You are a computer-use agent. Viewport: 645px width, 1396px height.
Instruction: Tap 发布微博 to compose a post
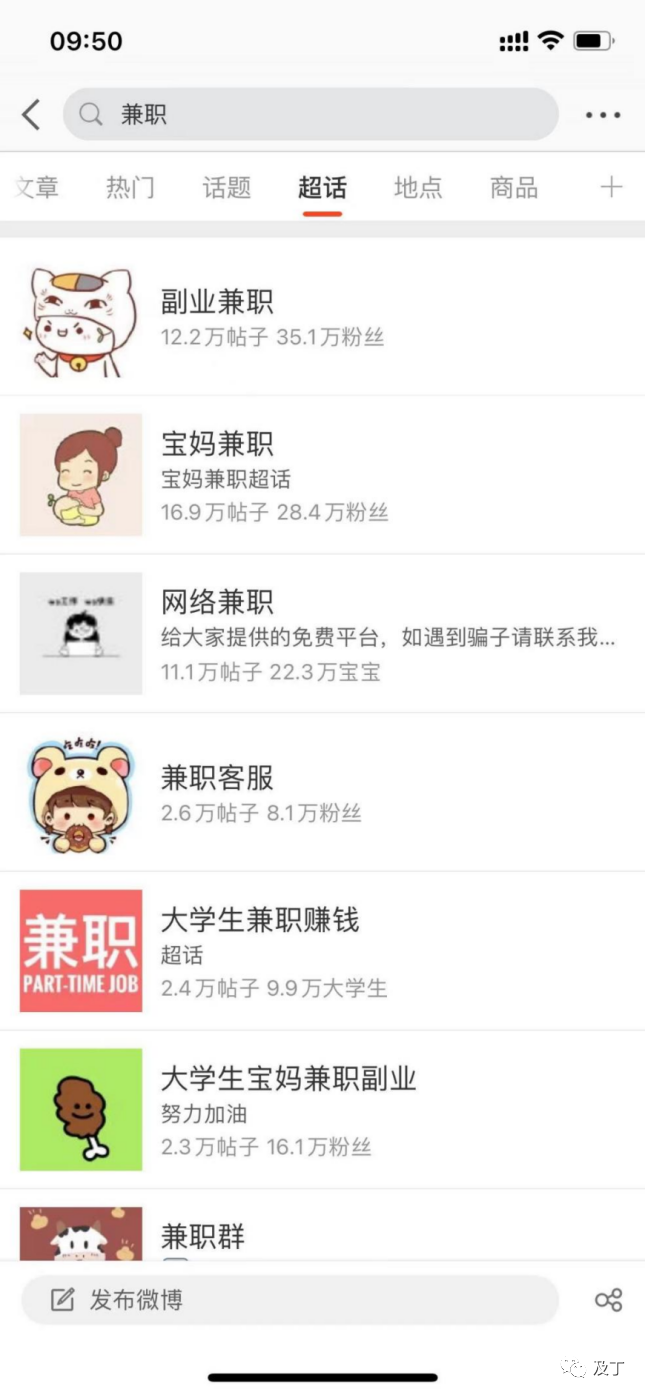tap(290, 1300)
